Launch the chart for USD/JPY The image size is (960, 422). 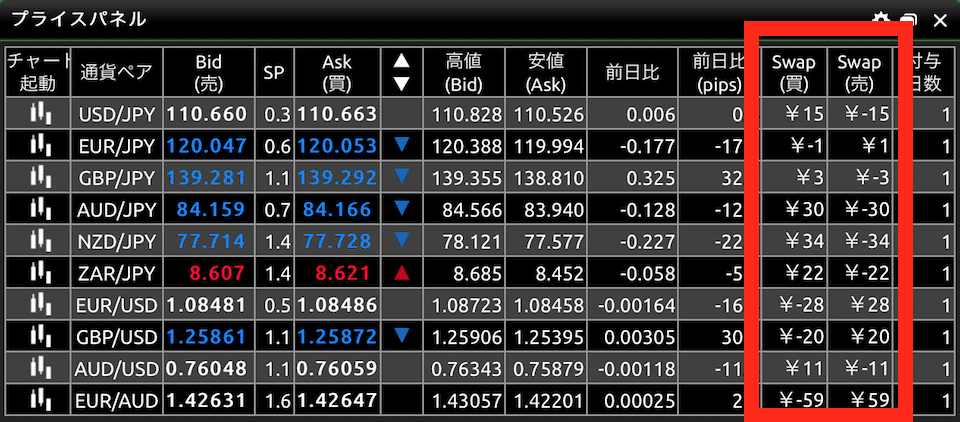[39, 114]
